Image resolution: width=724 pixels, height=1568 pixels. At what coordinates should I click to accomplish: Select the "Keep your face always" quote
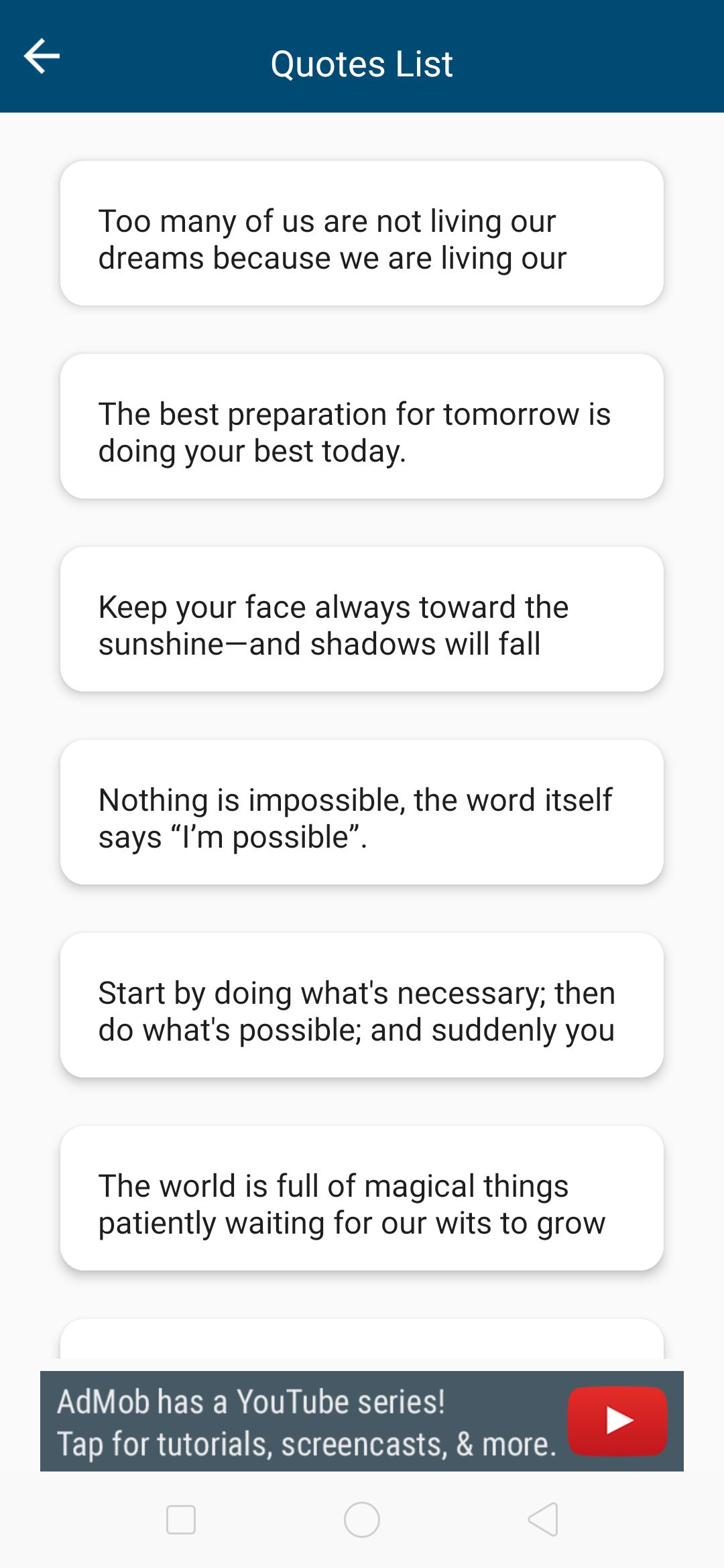(362, 619)
